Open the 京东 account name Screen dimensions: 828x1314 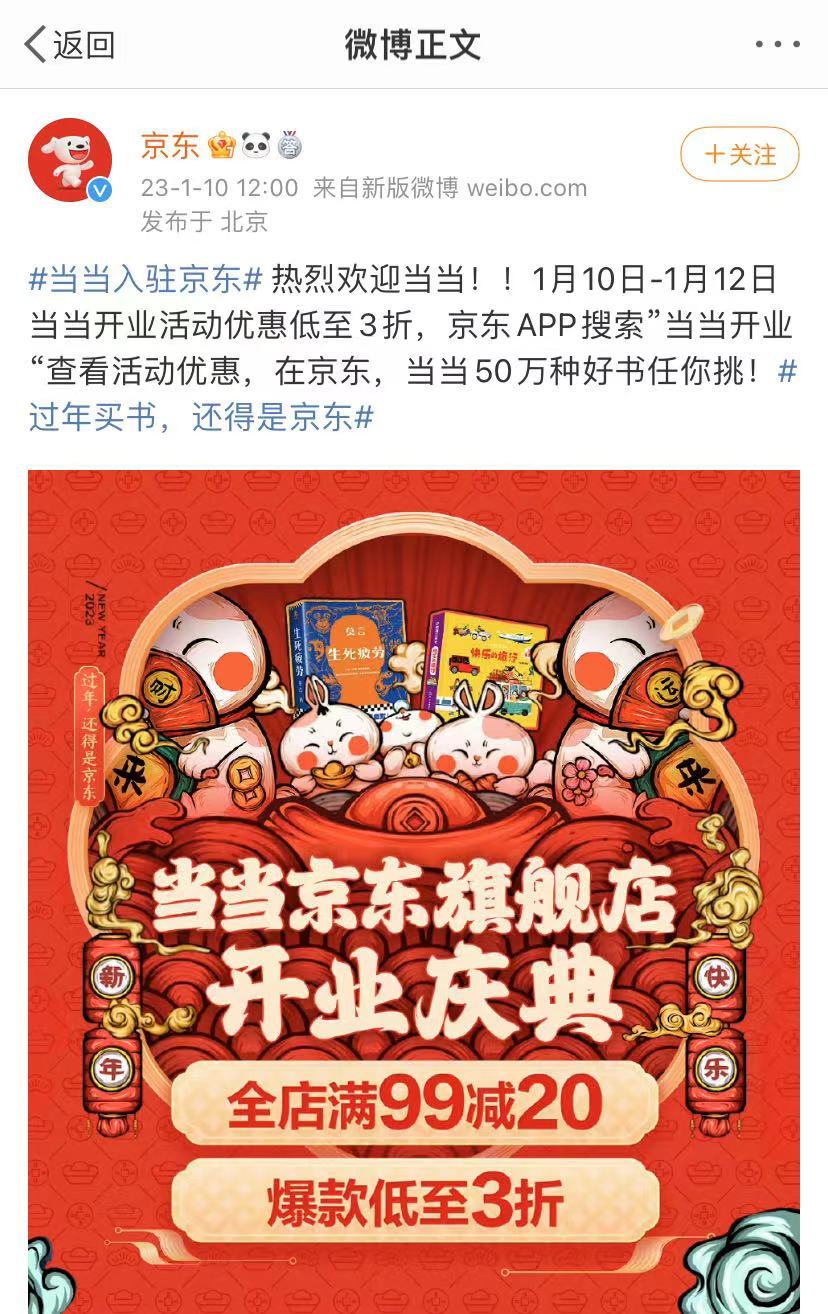(170, 147)
